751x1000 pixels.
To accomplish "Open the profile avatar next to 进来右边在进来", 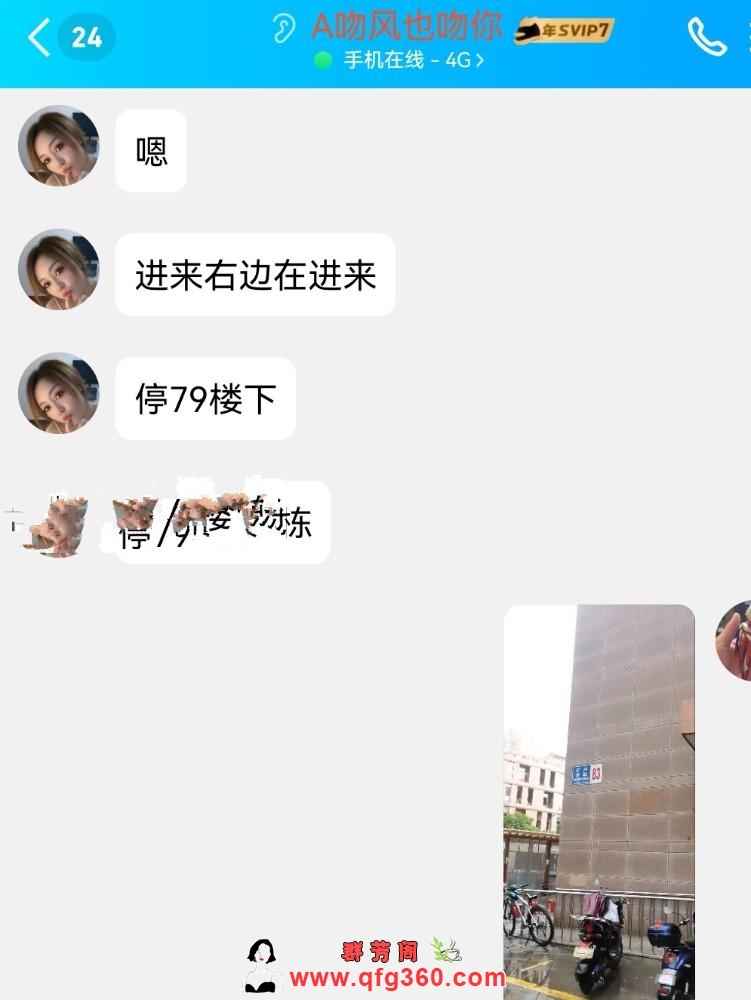I will 59,270.
